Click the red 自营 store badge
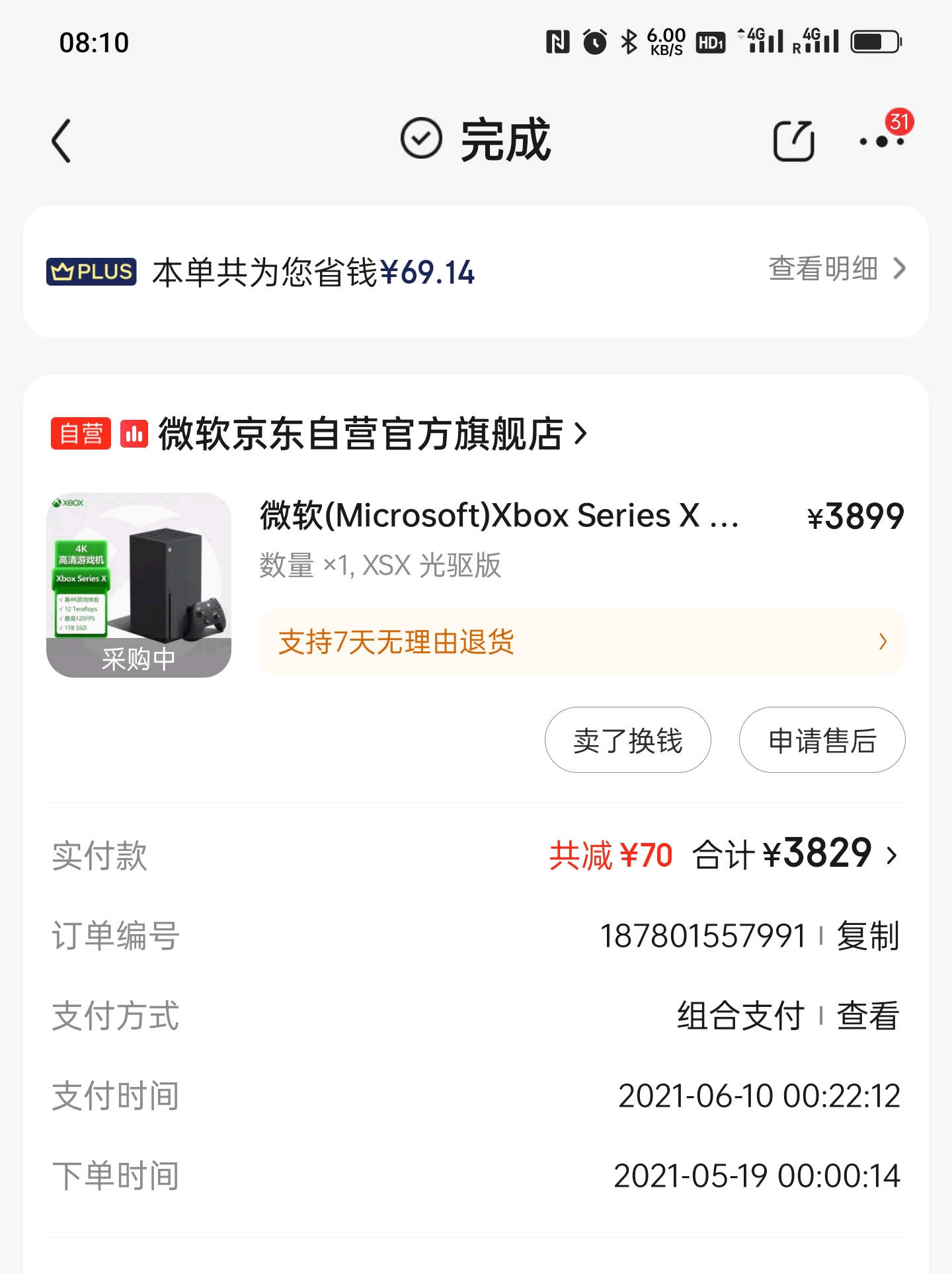This screenshot has width=952, height=1274. (x=80, y=433)
